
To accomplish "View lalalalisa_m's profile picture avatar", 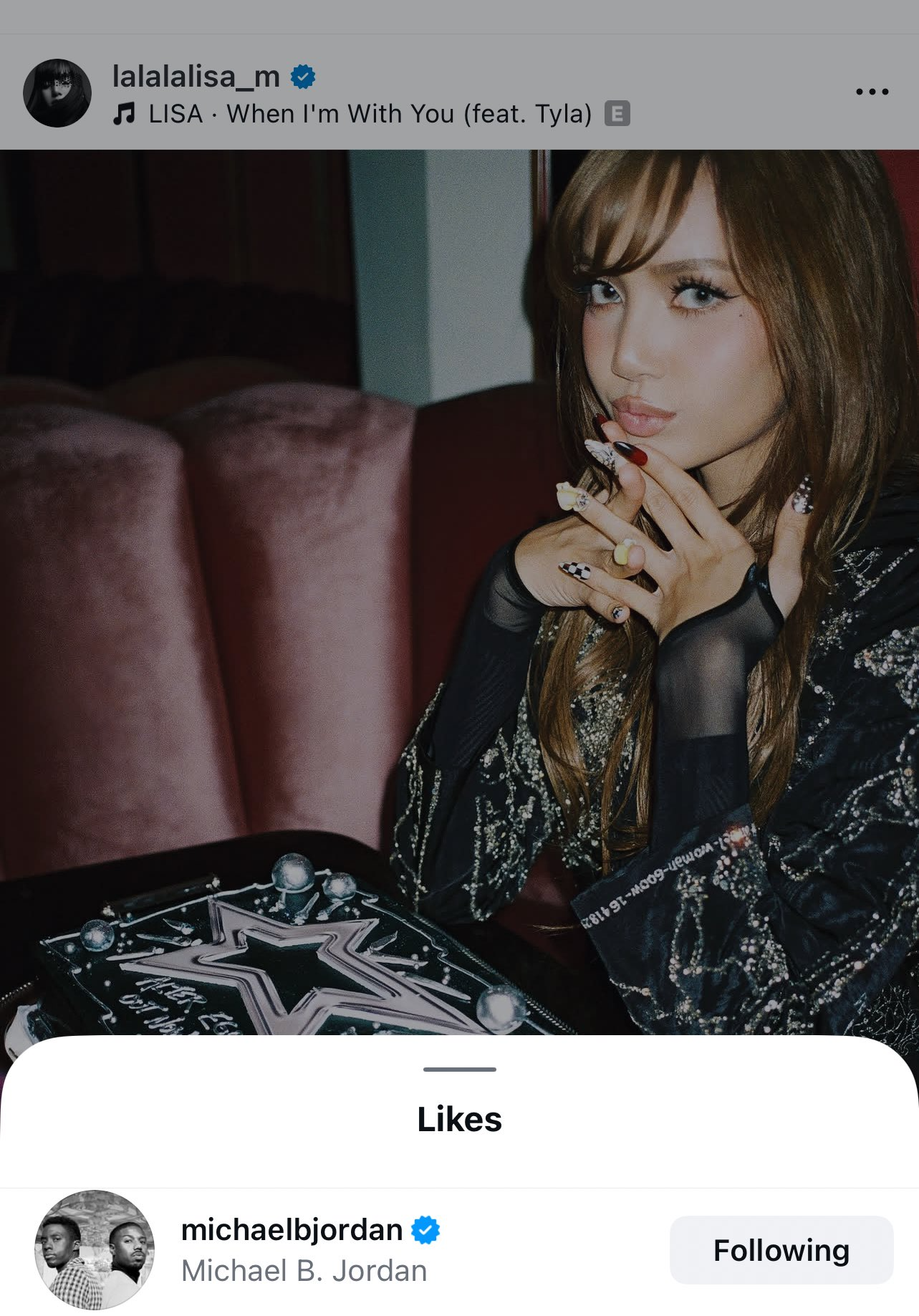I will click(57, 93).
